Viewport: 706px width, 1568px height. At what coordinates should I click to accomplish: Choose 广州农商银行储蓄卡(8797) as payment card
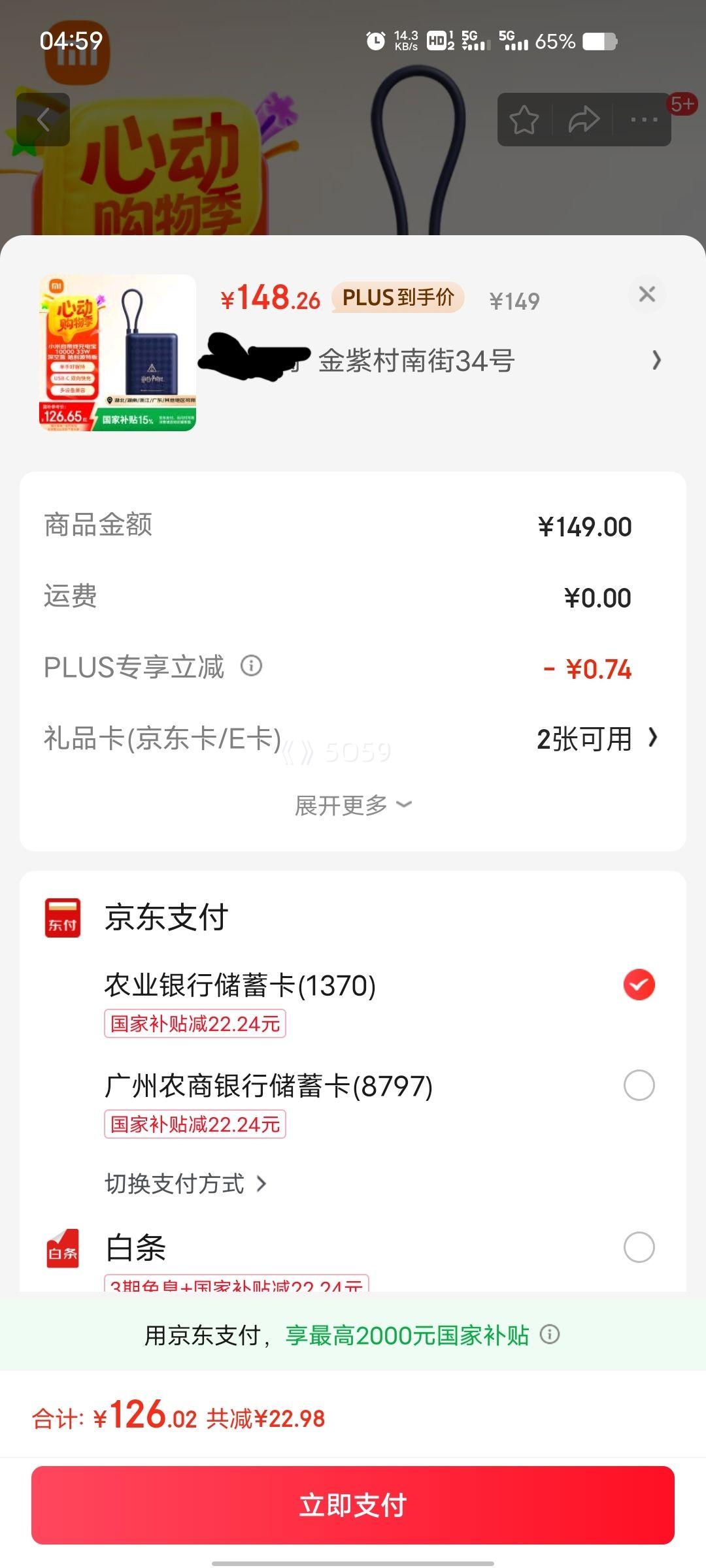click(639, 1085)
